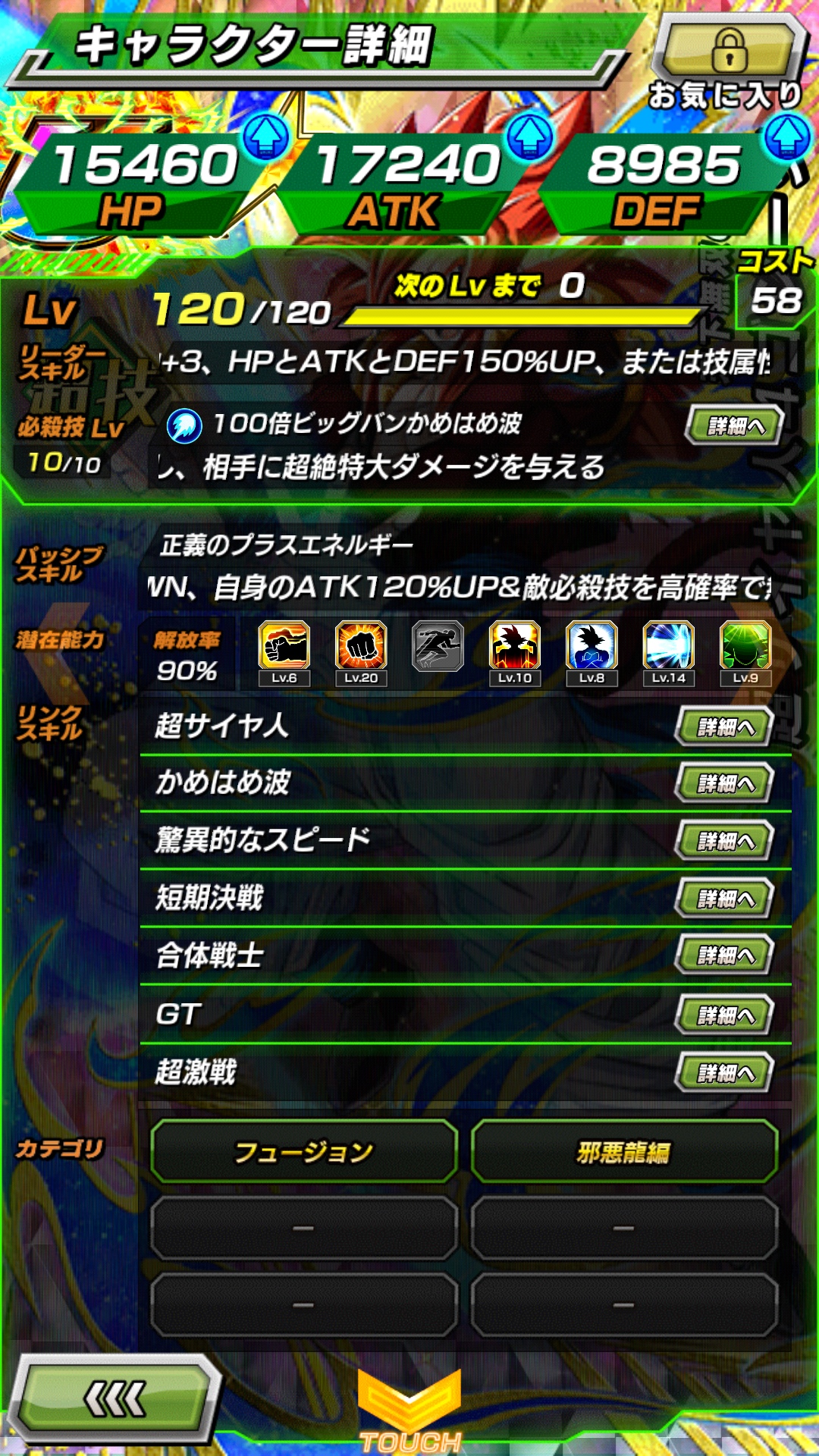The image size is (819, 1456).
Task: Select the フュージョン category
Action: (304, 1152)
